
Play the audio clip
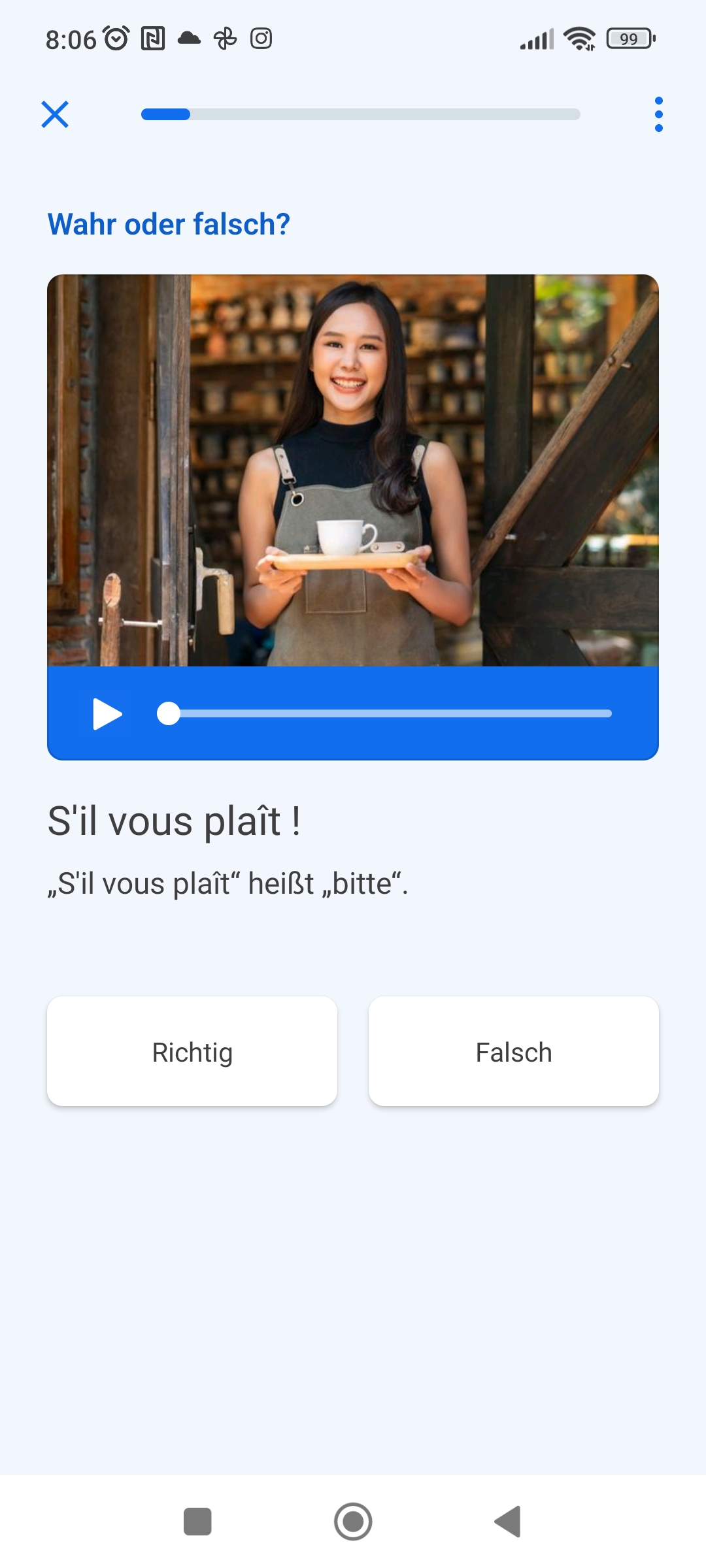[107, 713]
